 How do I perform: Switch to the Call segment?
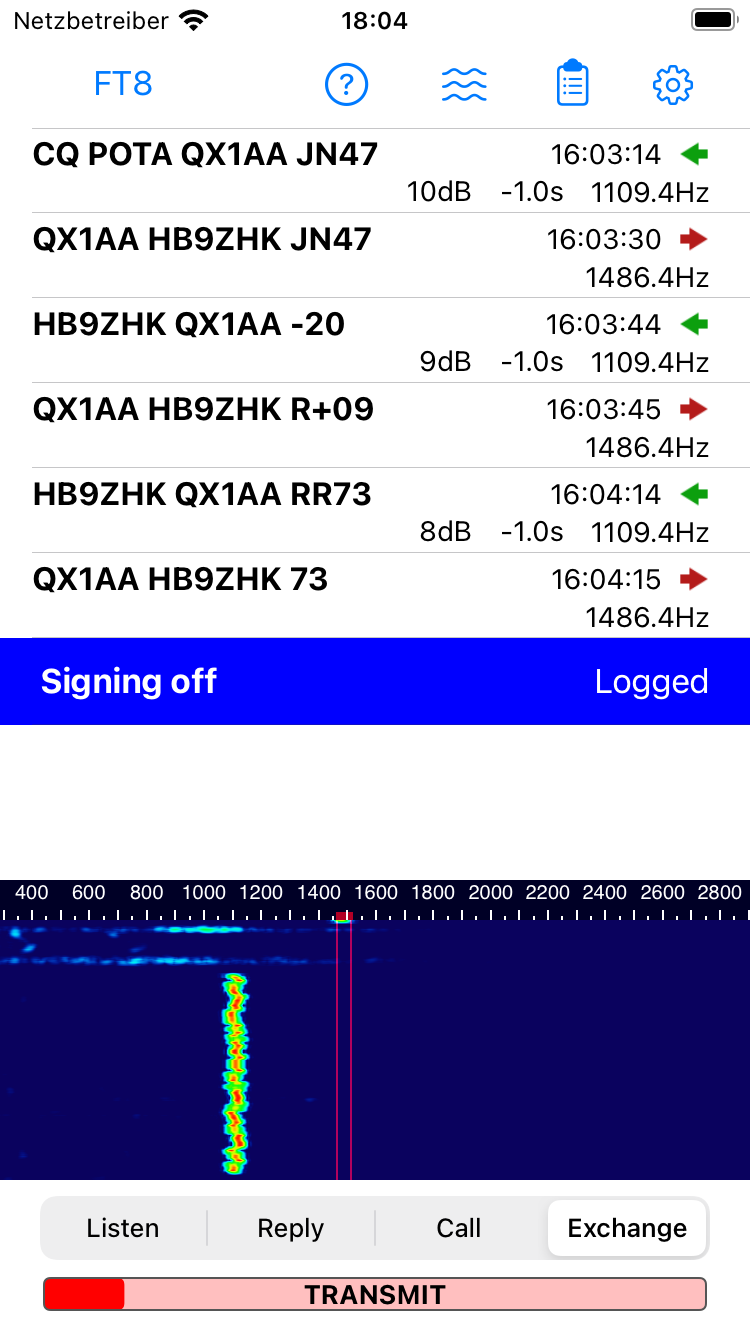tap(459, 1228)
